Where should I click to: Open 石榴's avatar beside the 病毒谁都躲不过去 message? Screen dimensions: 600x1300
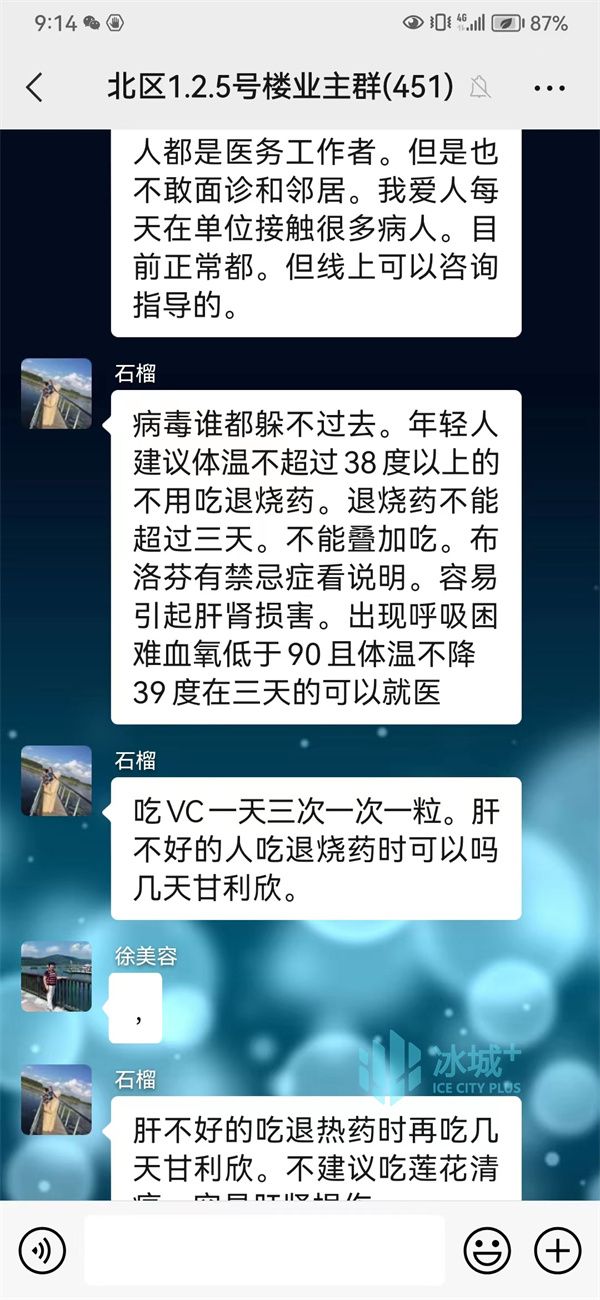point(56,394)
